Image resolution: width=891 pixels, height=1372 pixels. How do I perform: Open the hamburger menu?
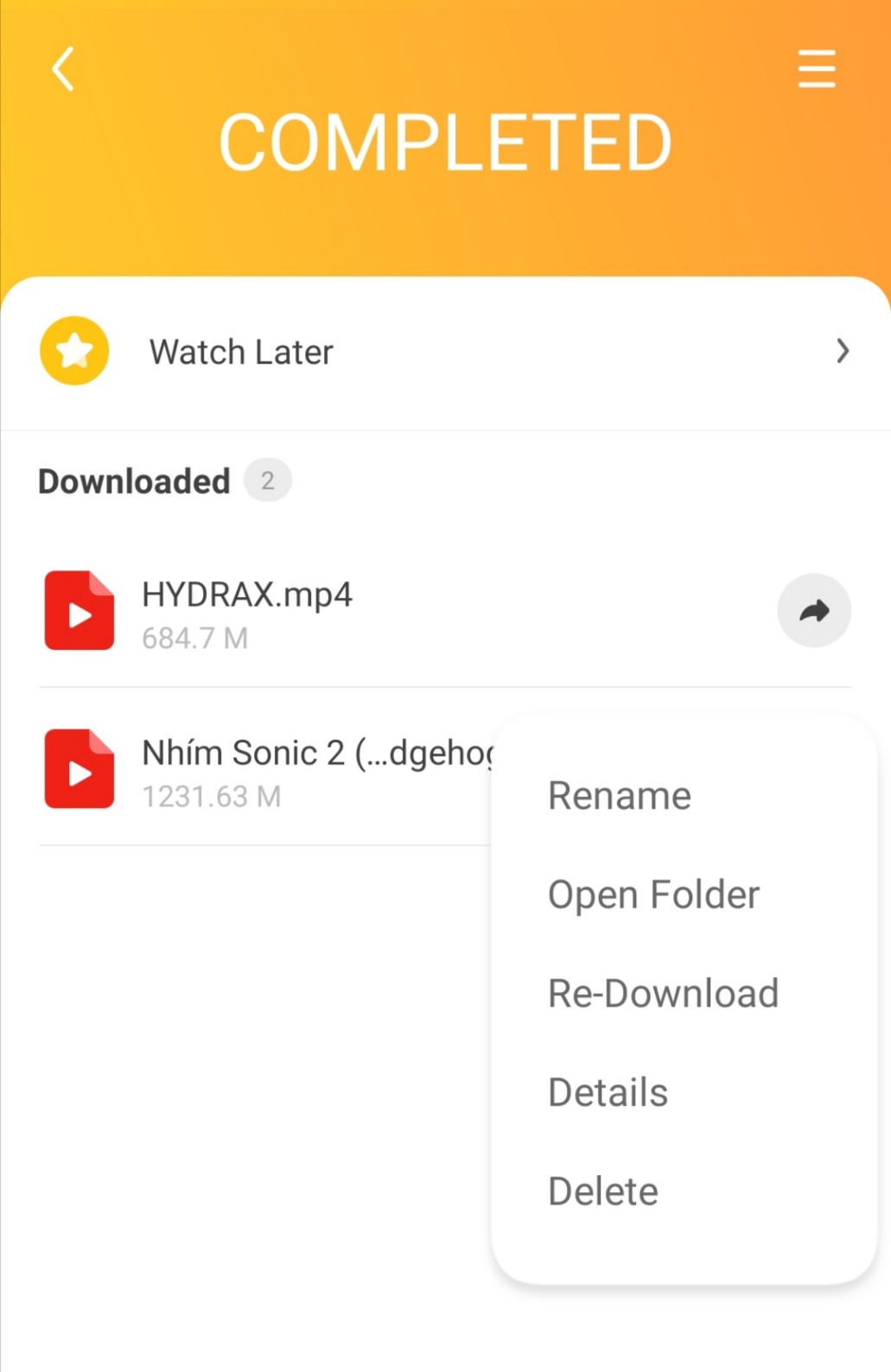pyautogui.click(x=816, y=69)
